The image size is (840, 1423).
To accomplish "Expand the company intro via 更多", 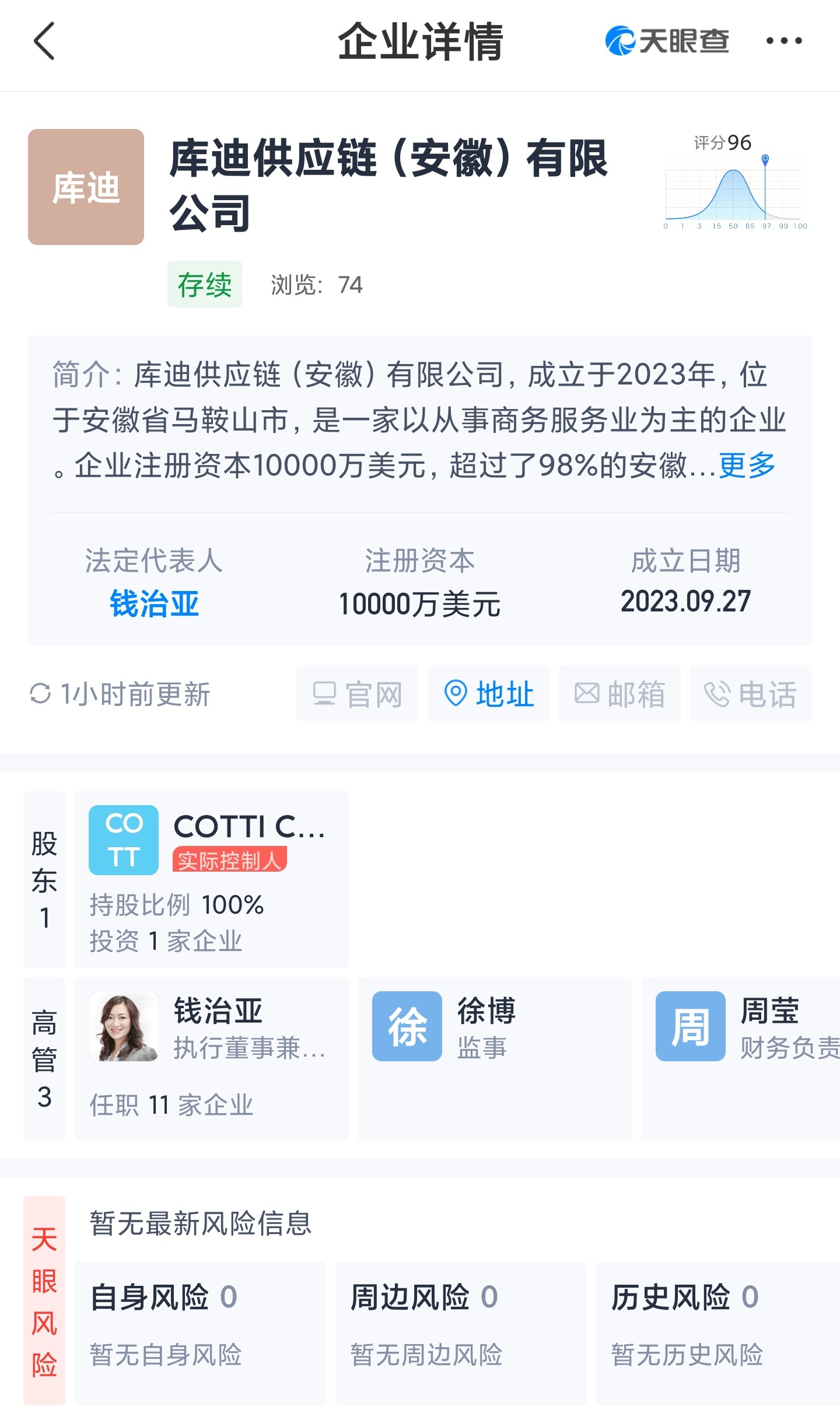I will (747, 466).
